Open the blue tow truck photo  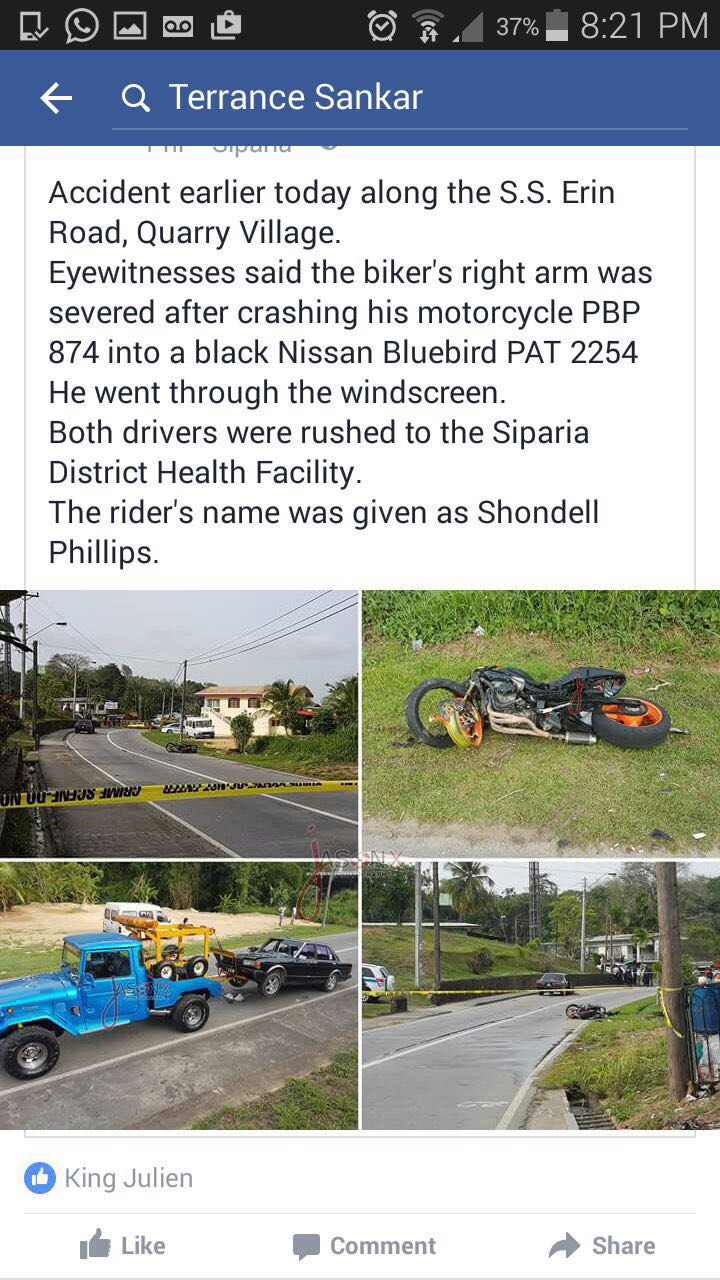coord(179,996)
